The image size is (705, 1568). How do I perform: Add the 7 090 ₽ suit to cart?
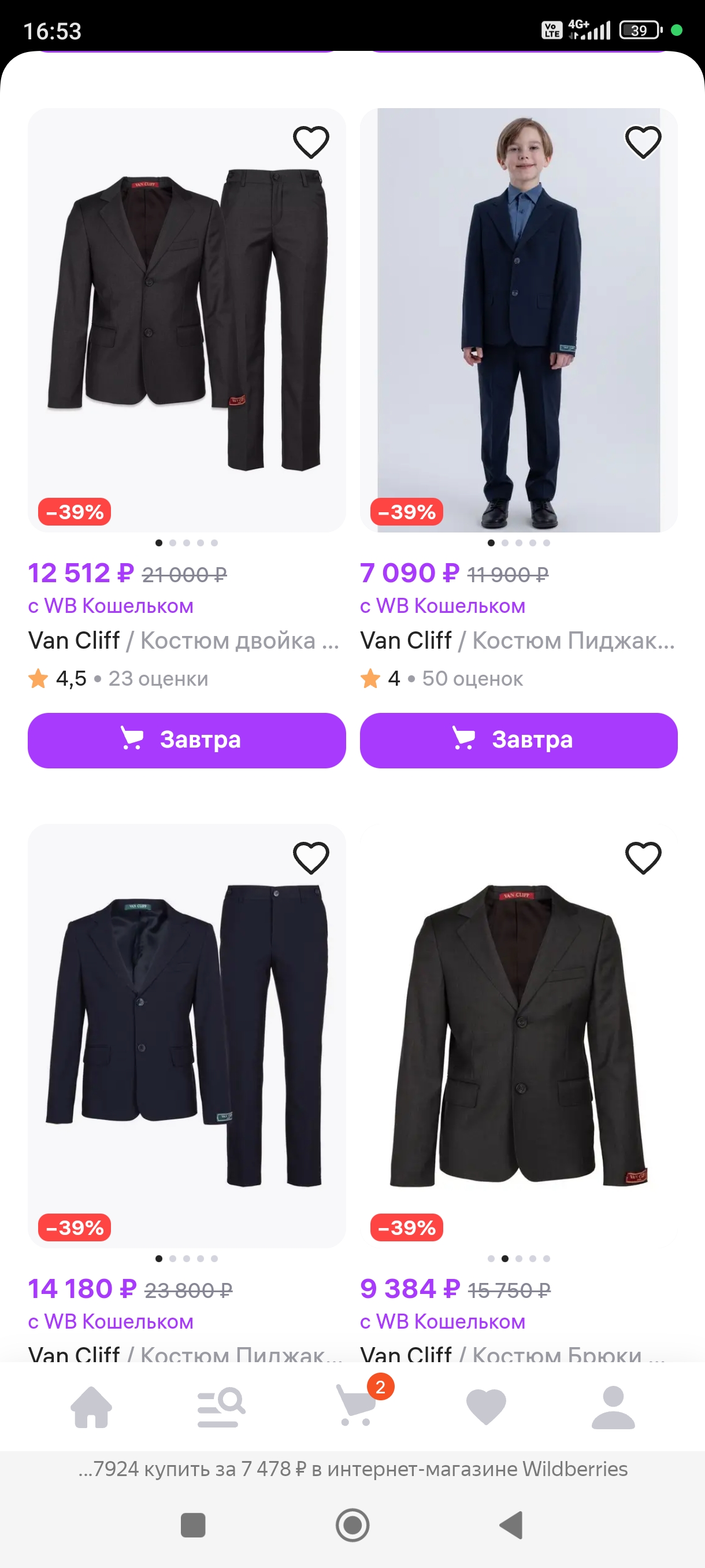(x=518, y=740)
